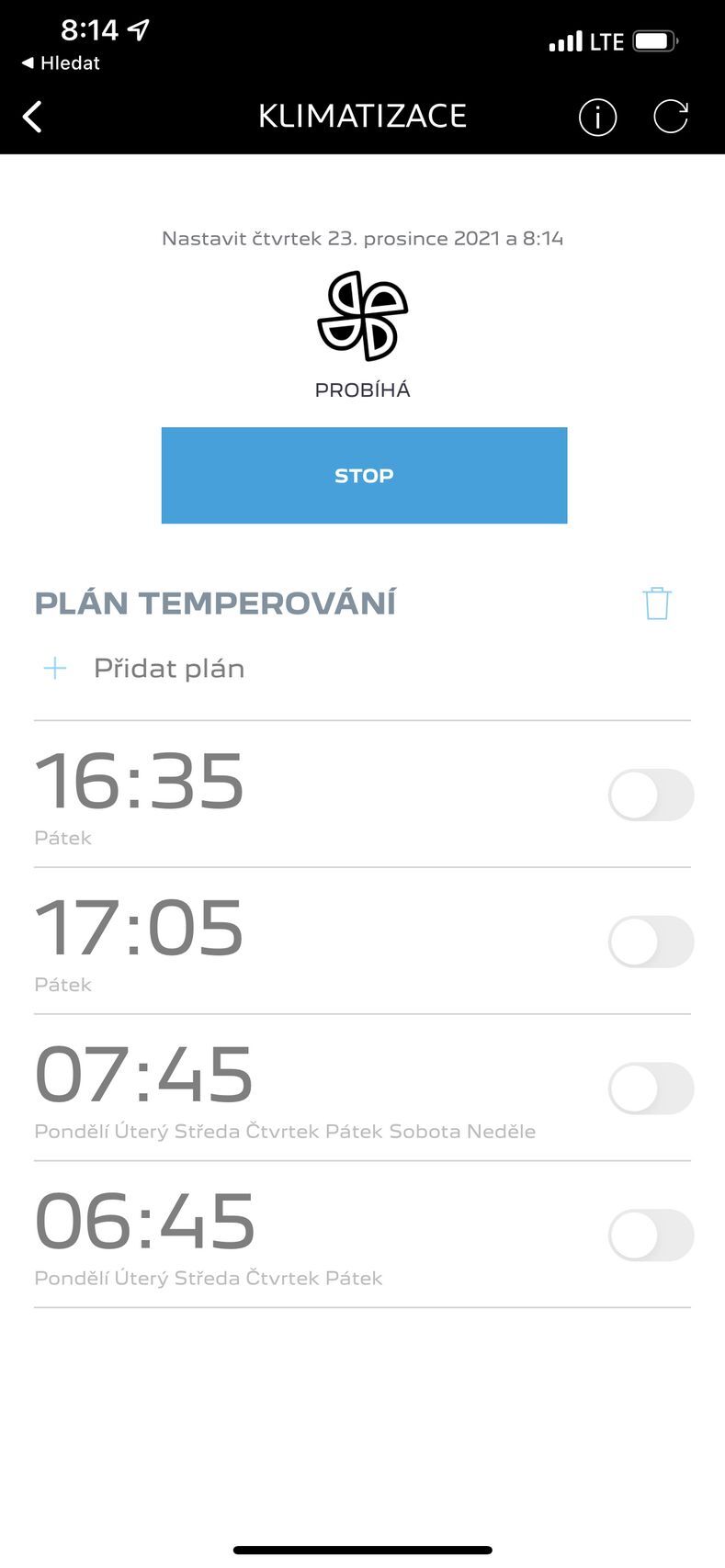Enable the 16:35 Pátek schedule
The height and width of the screenshot is (1568, 725).
[x=651, y=795]
